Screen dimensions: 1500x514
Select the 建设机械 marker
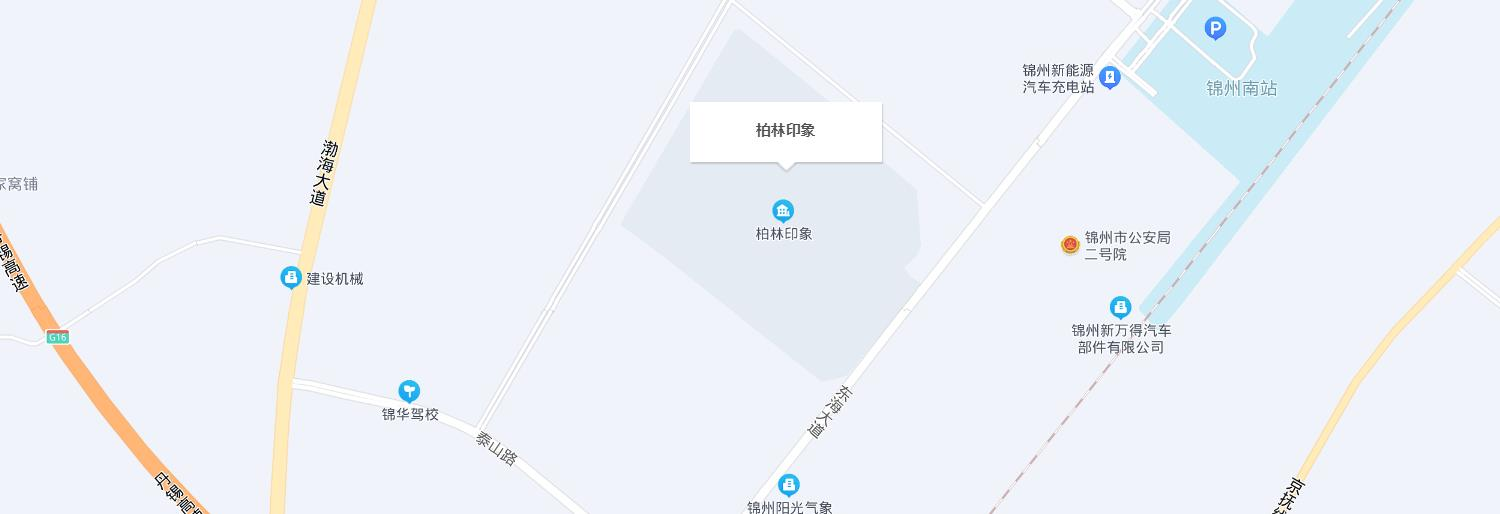[291, 278]
